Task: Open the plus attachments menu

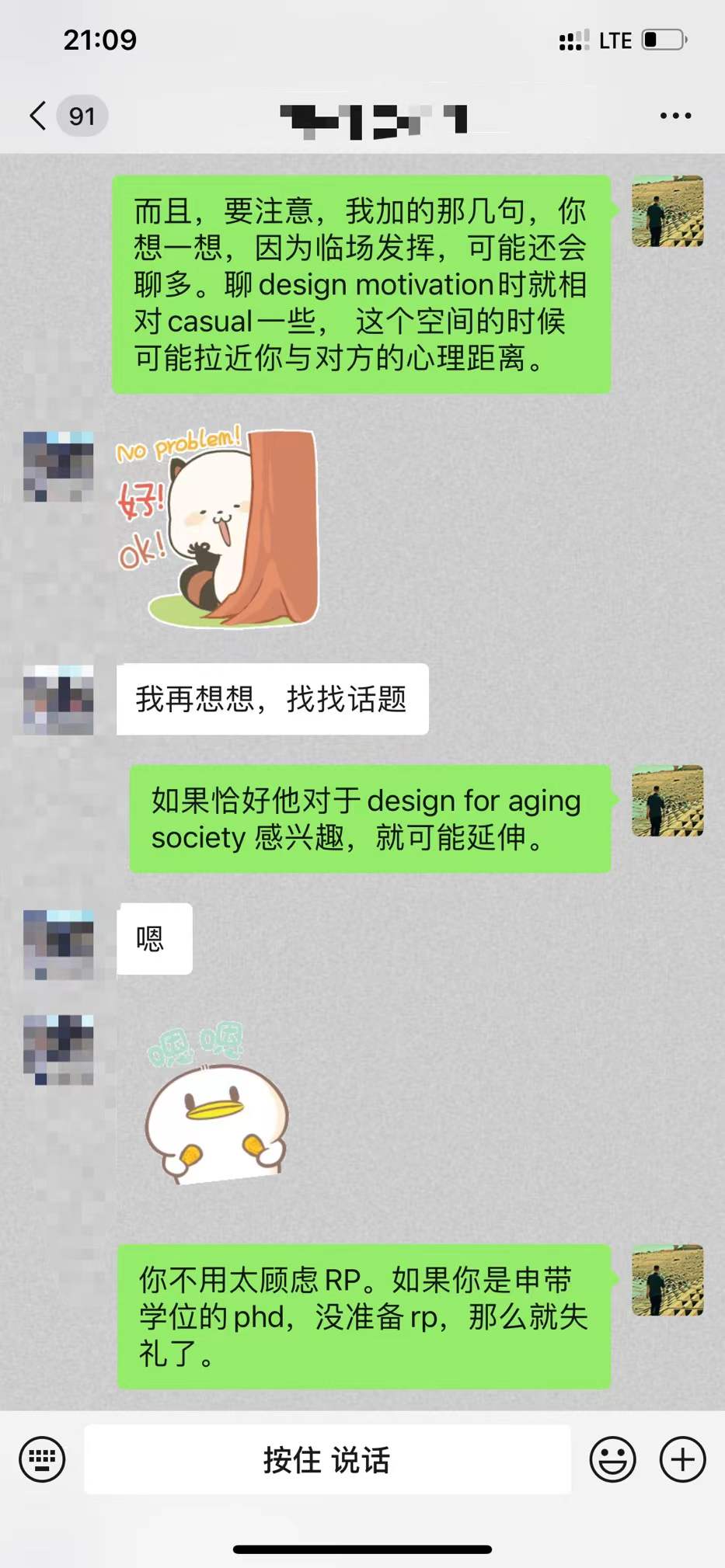Action: (682, 1459)
